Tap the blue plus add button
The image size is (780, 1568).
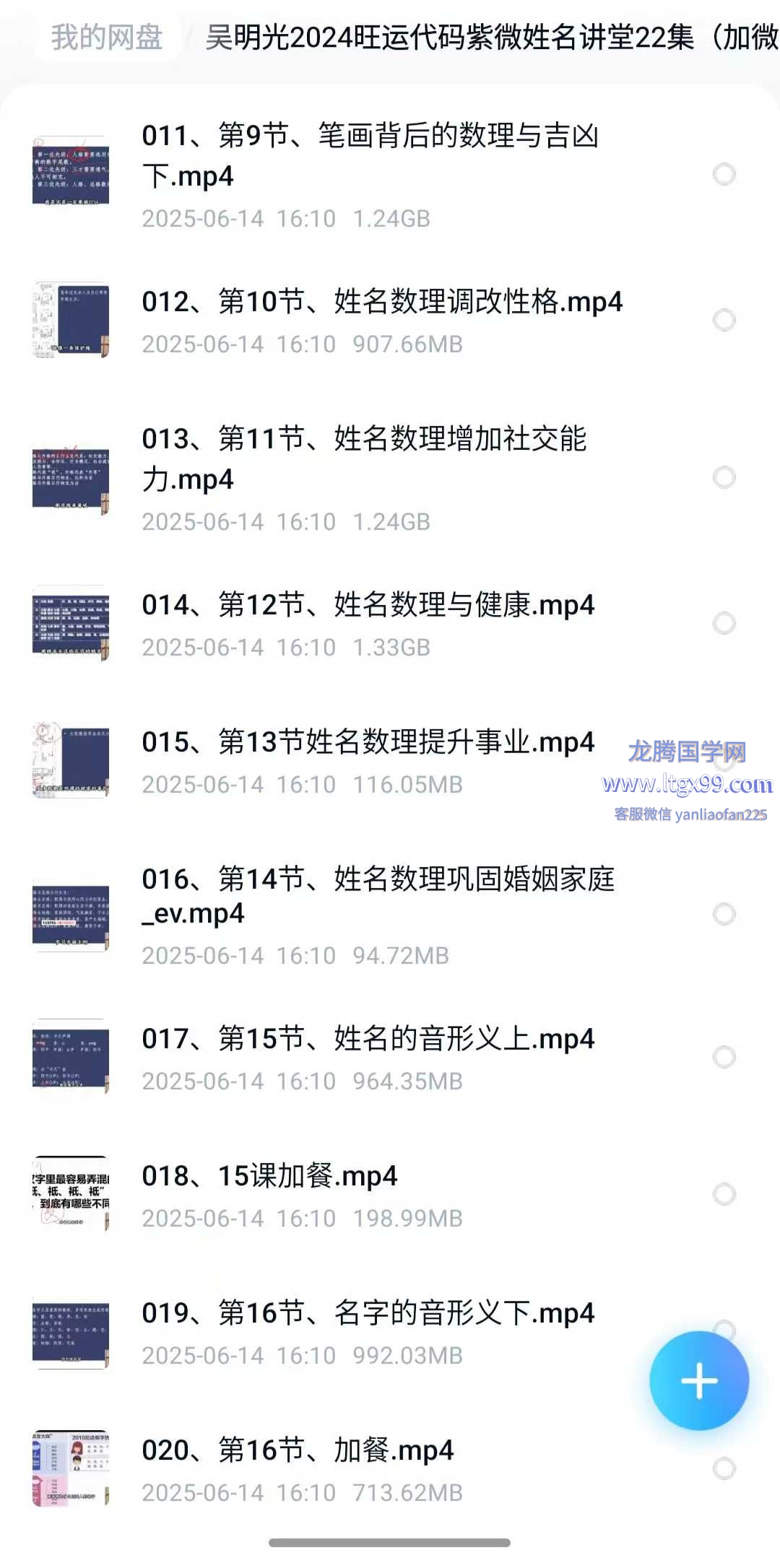[x=698, y=1380]
